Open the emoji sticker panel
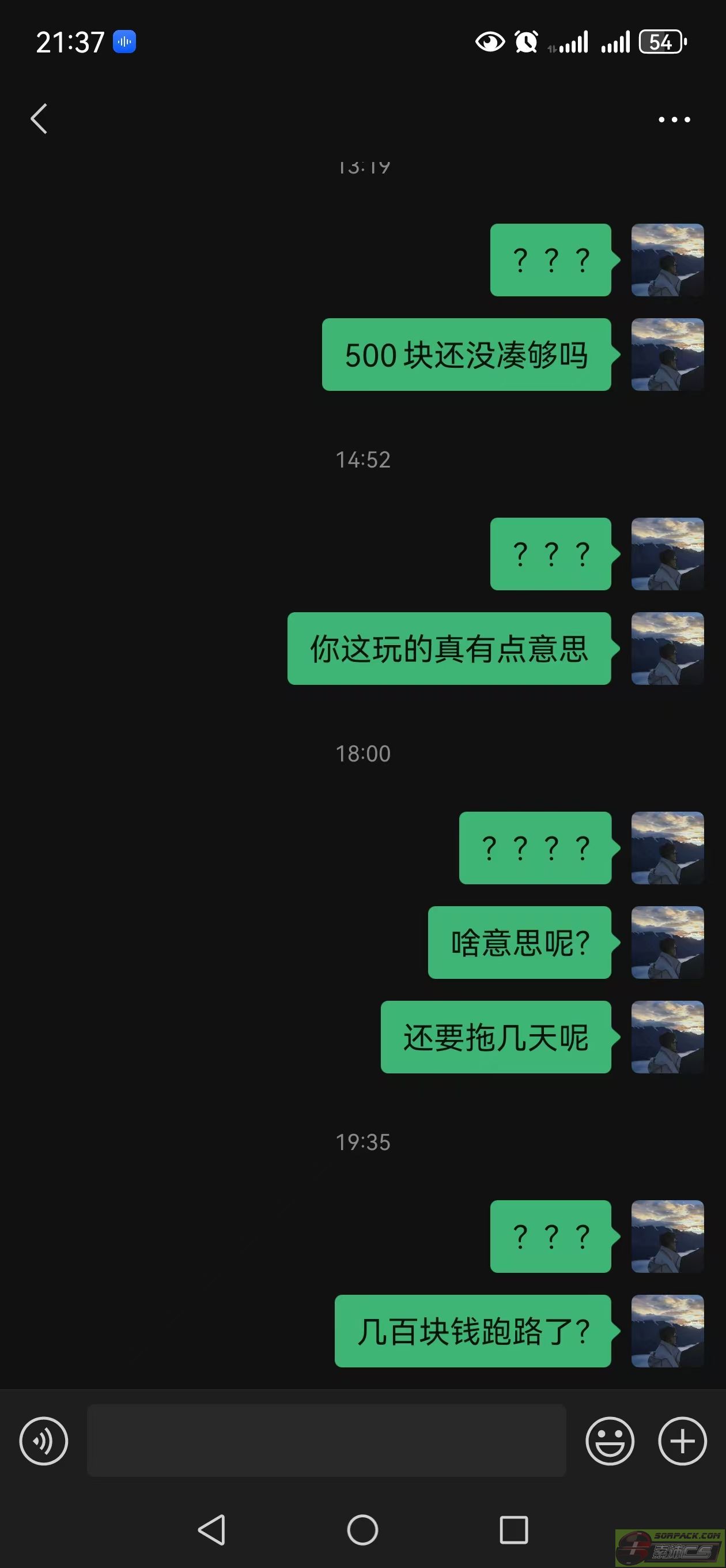The height and width of the screenshot is (1568, 726). point(610,1441)
